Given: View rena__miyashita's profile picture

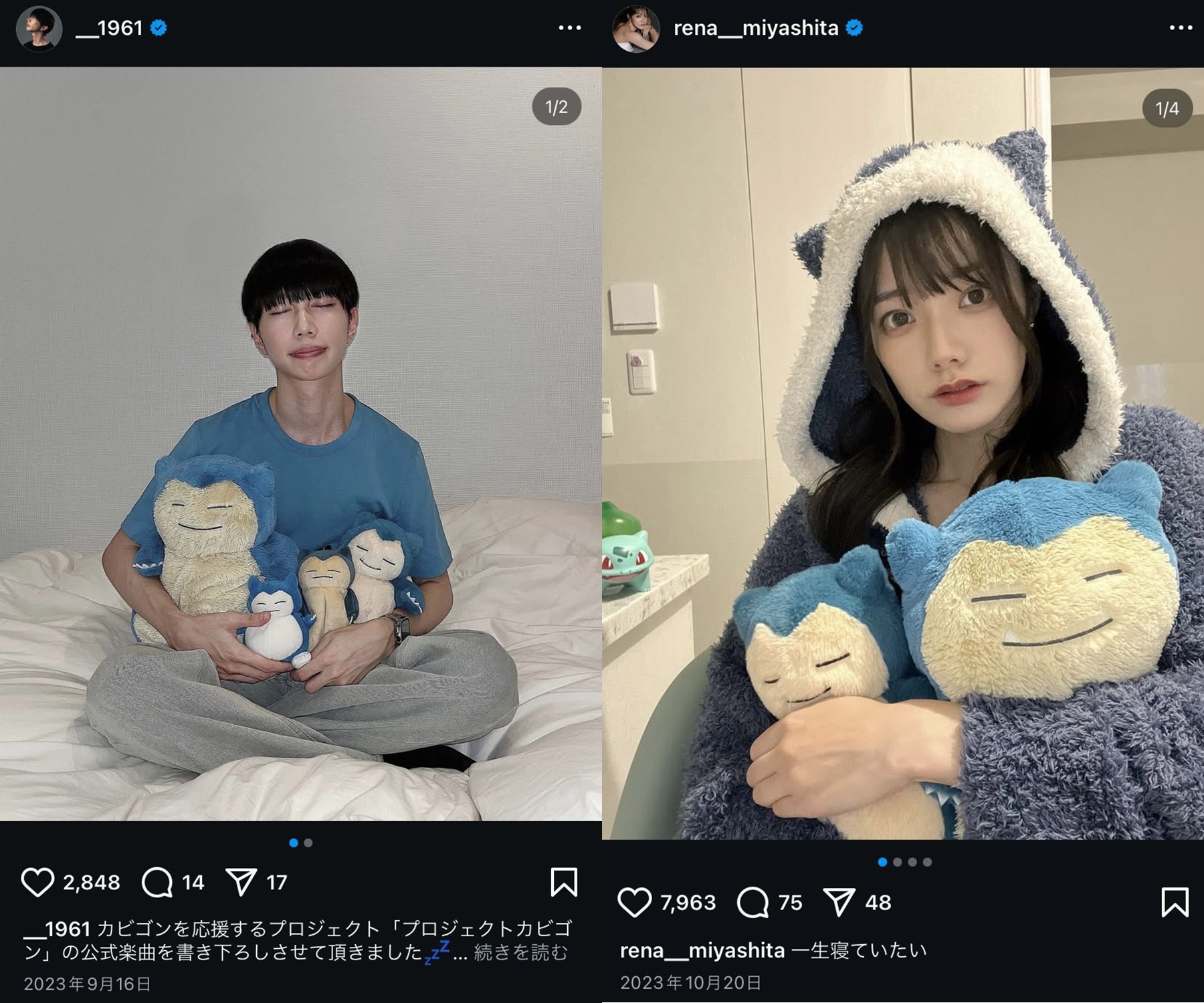Looking at the screenshot, I should point(635,28).
